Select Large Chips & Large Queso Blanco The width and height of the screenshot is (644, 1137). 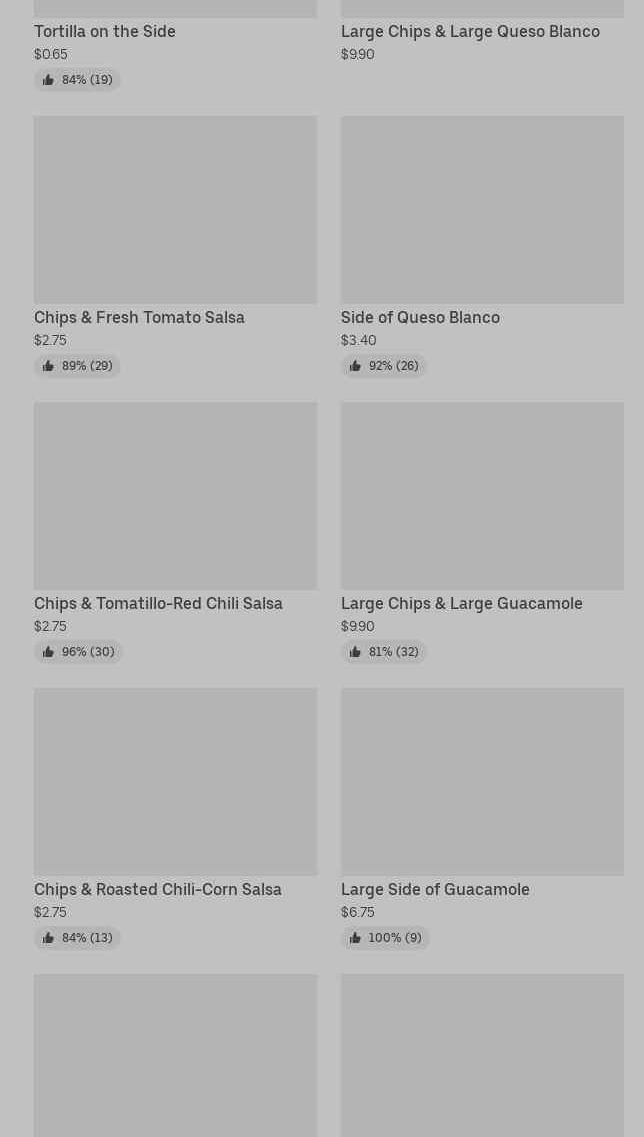(x=470, y=31)
